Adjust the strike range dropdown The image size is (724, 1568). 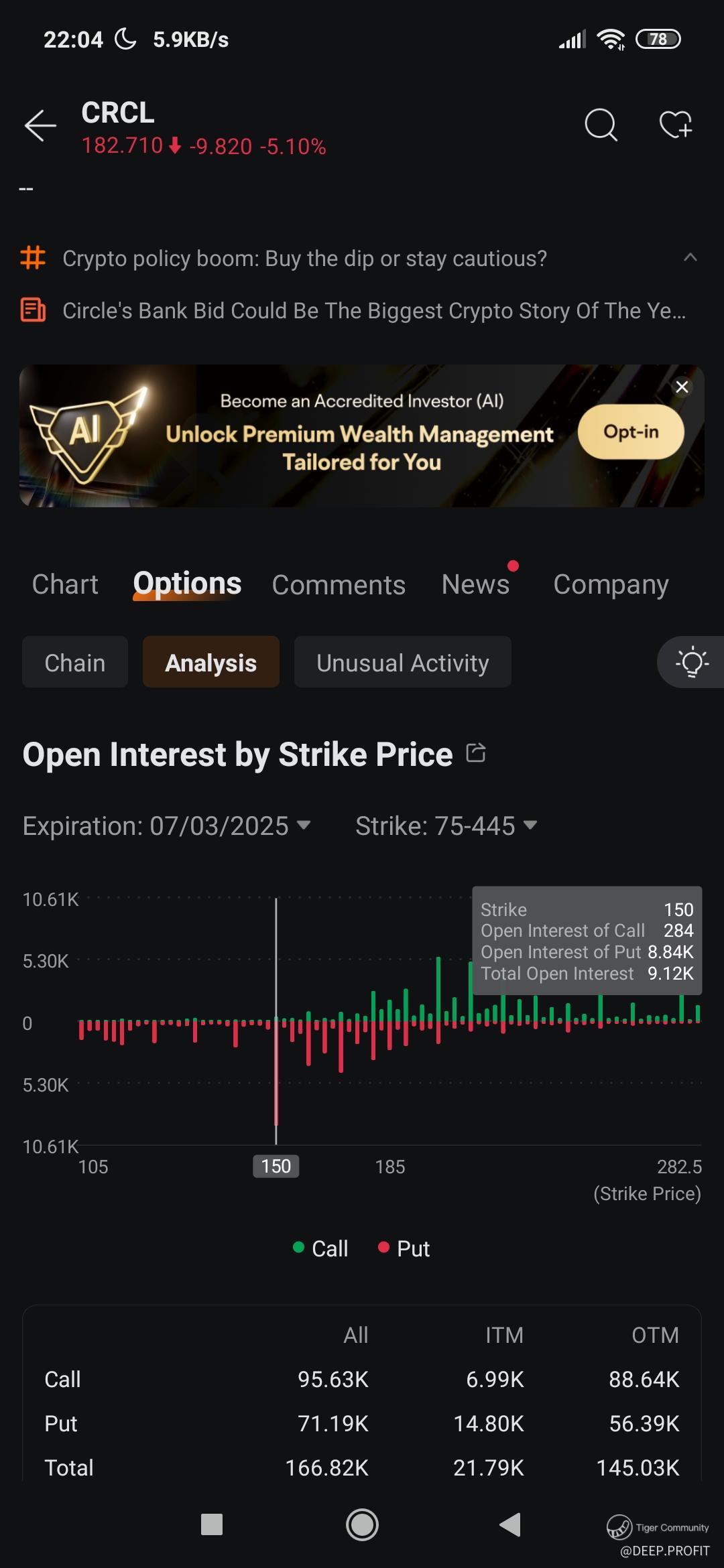pyautogui.click(x=446, y=826)
